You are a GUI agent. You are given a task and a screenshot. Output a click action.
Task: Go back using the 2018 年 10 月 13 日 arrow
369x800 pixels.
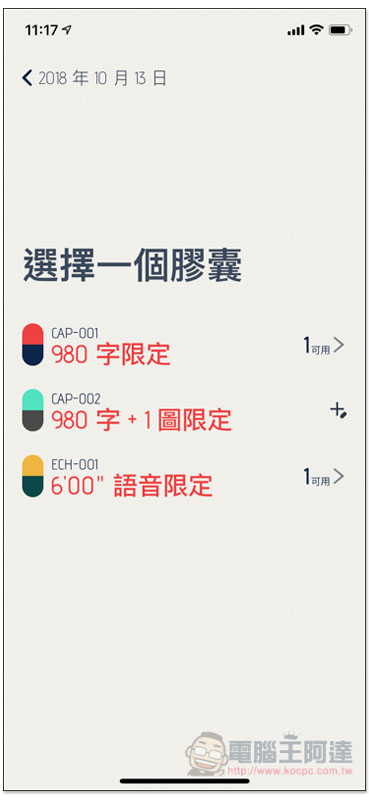point(27,78)
